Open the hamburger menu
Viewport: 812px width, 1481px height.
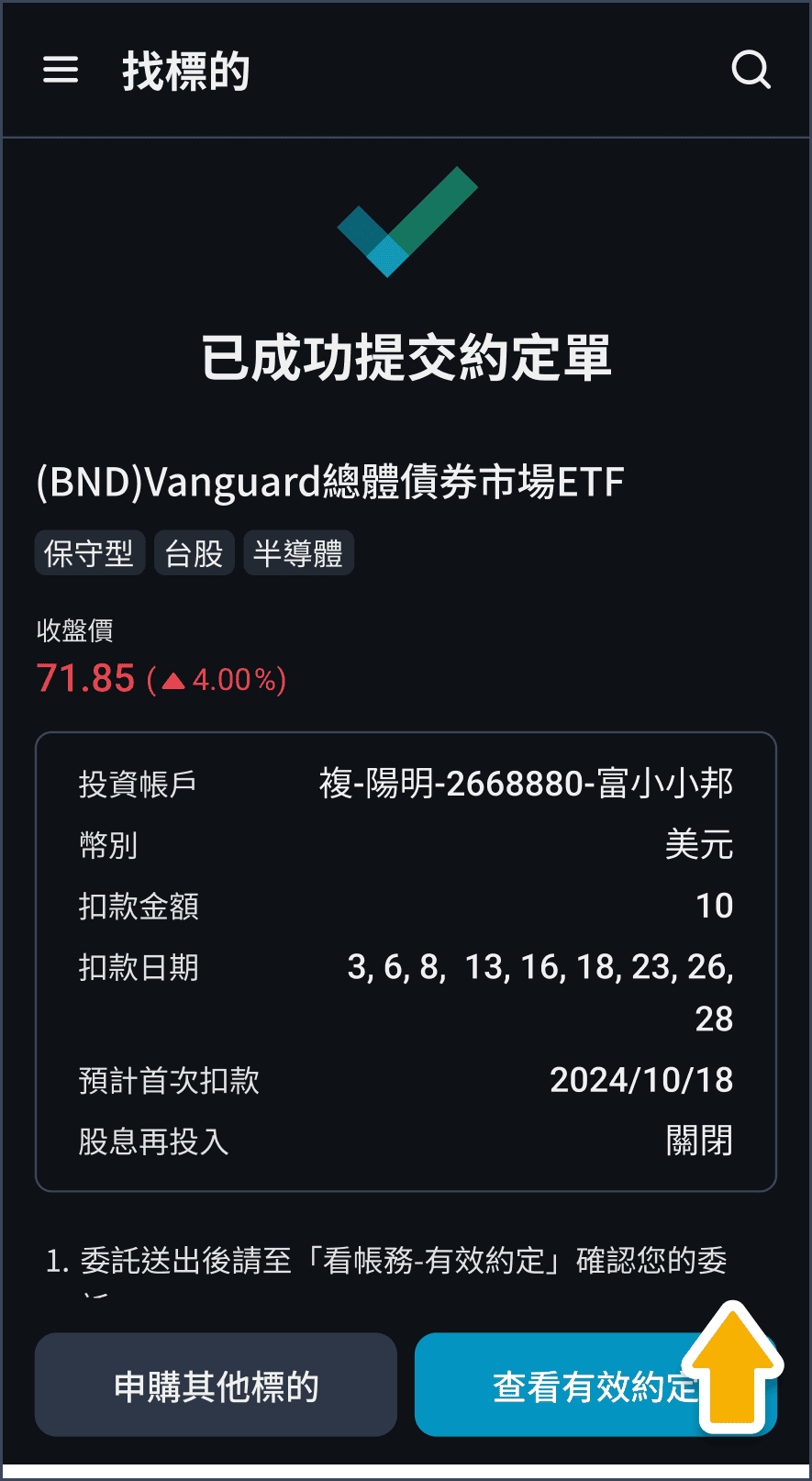coord(61,70)
